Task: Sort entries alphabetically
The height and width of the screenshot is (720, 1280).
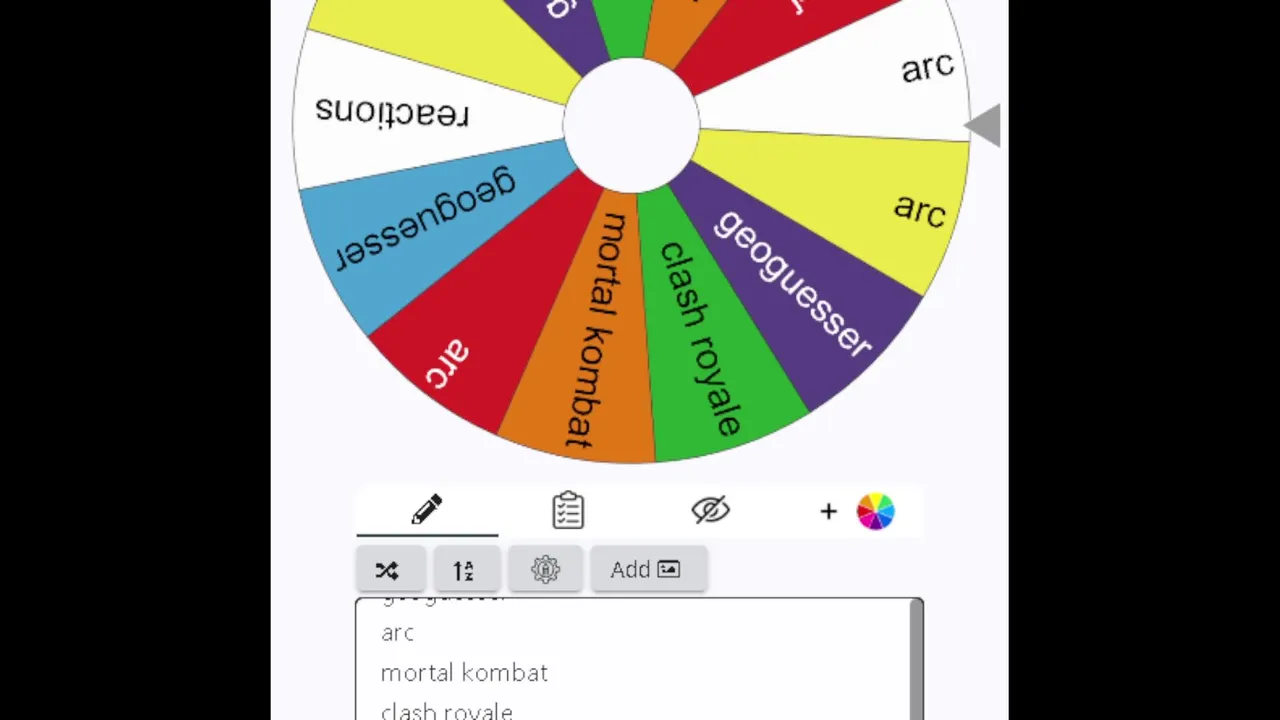Action: point(463,570)
